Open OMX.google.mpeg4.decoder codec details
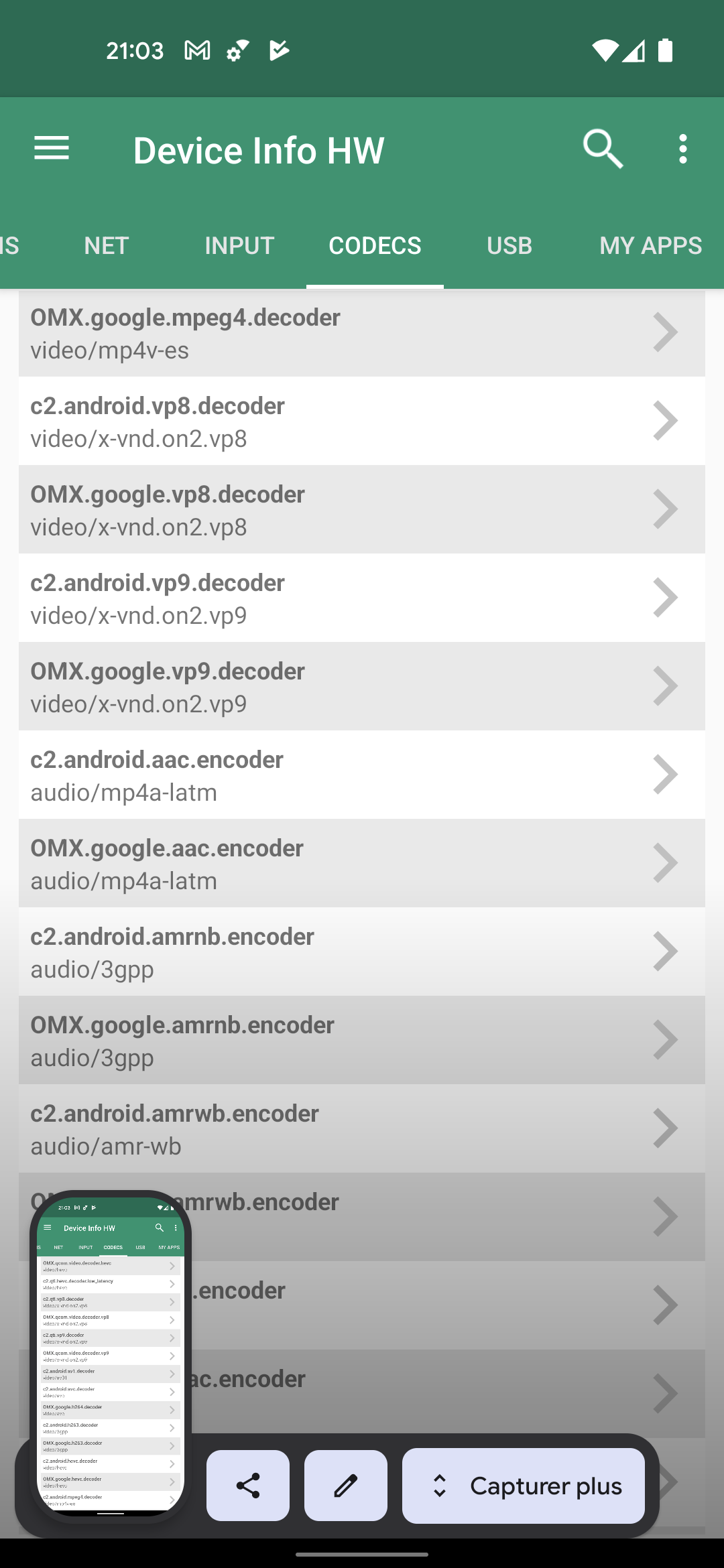This screenshot has height=1568, width=724. pos(361,333)
